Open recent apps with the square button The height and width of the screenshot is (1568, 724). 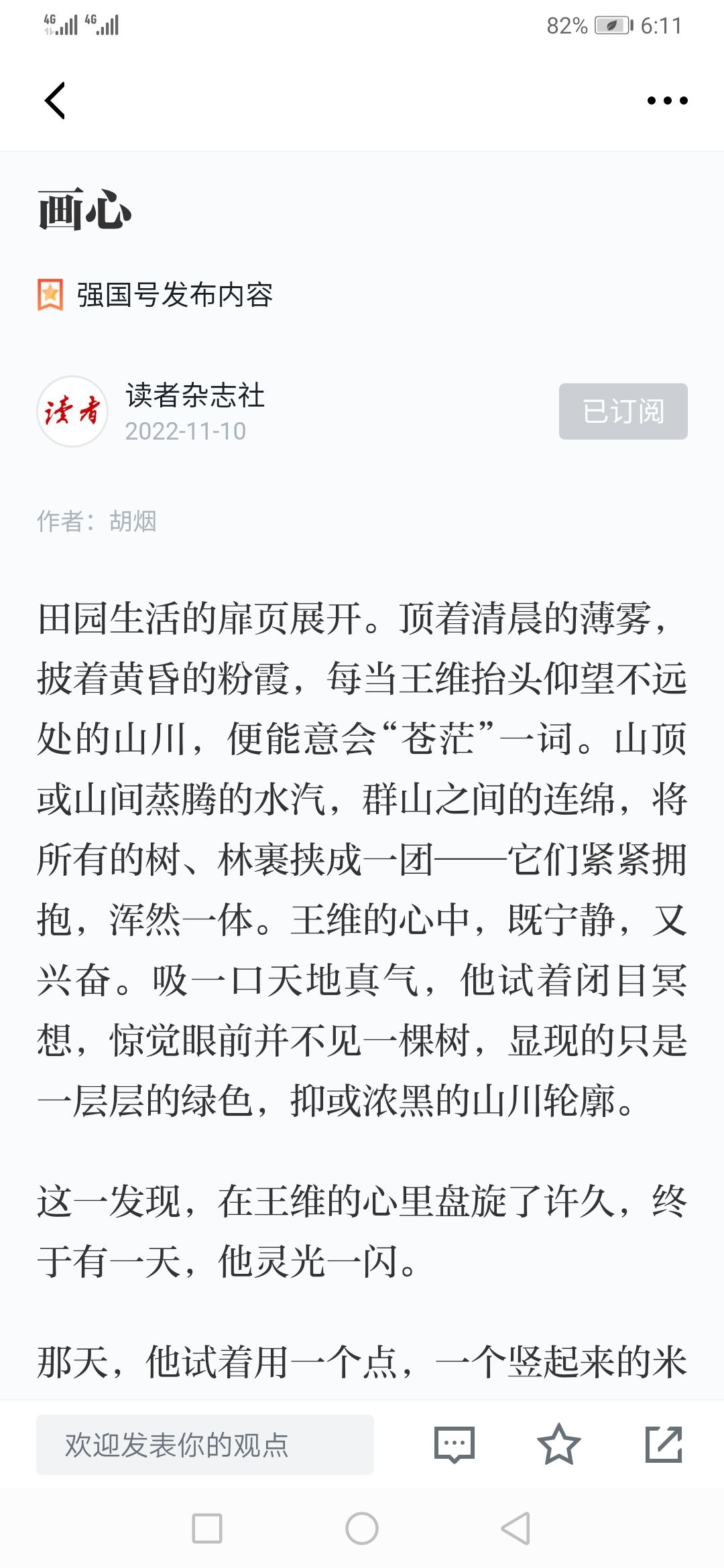[x=207, y=1528]
